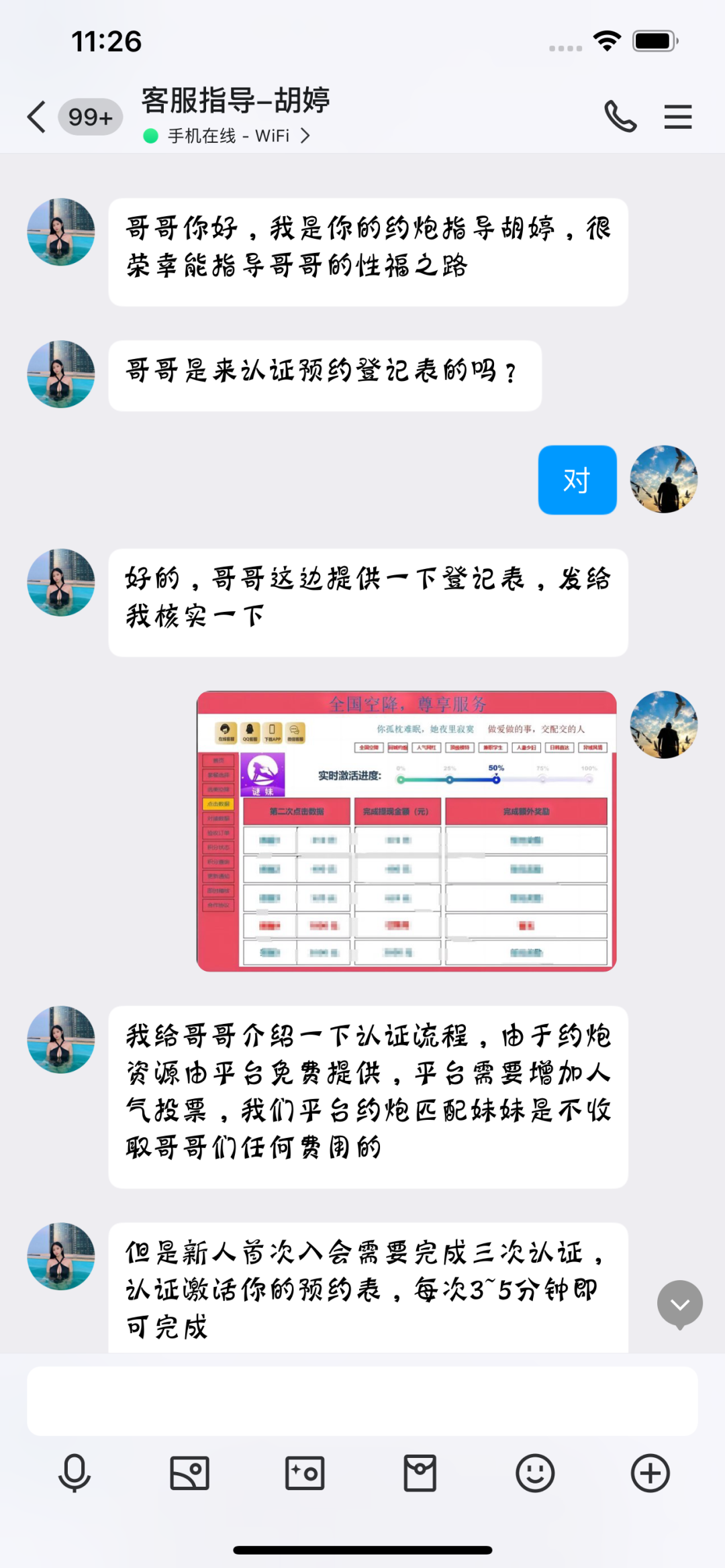Open more attachment options with plus
725x1568 pixels.
[x=650, y=1473]
